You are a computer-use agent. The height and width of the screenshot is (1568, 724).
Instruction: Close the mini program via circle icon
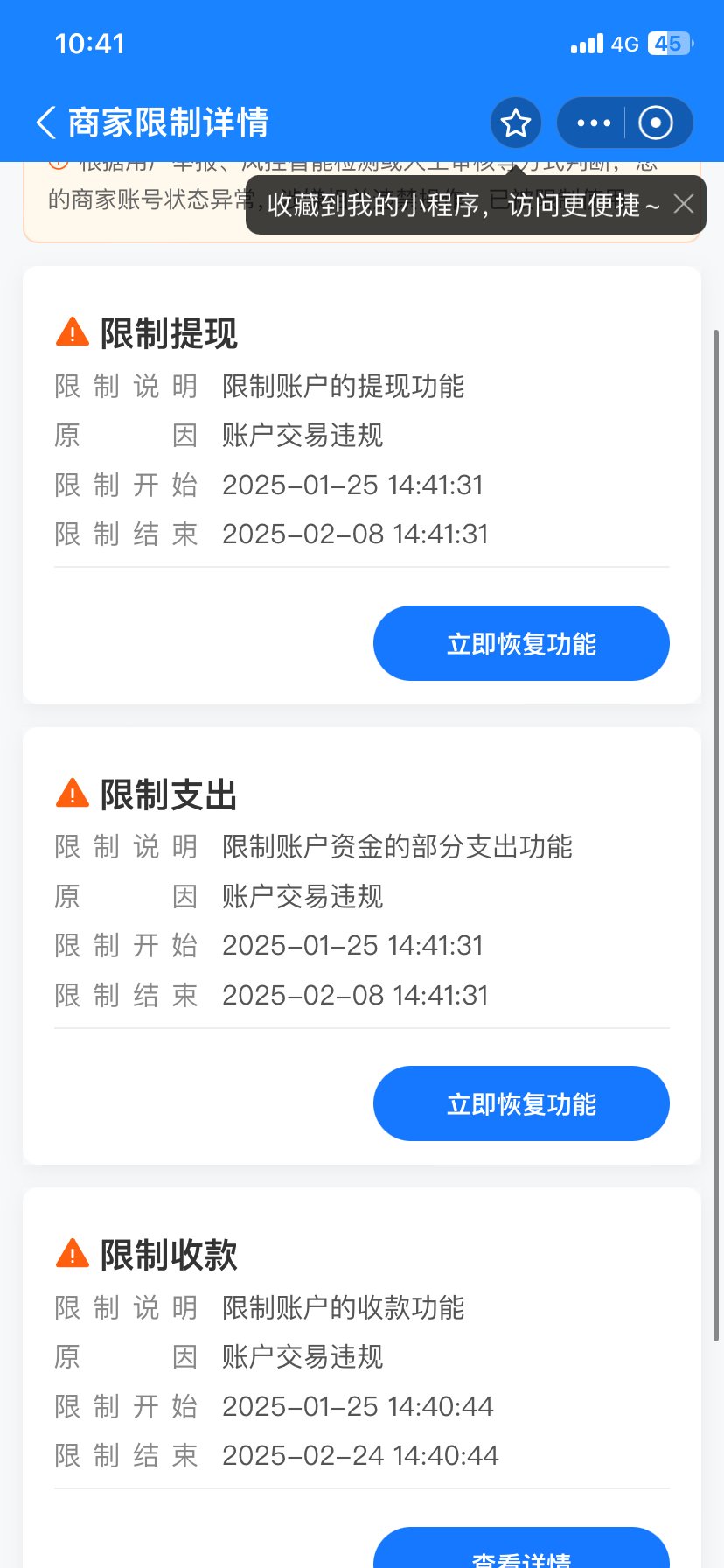[656, 122]
